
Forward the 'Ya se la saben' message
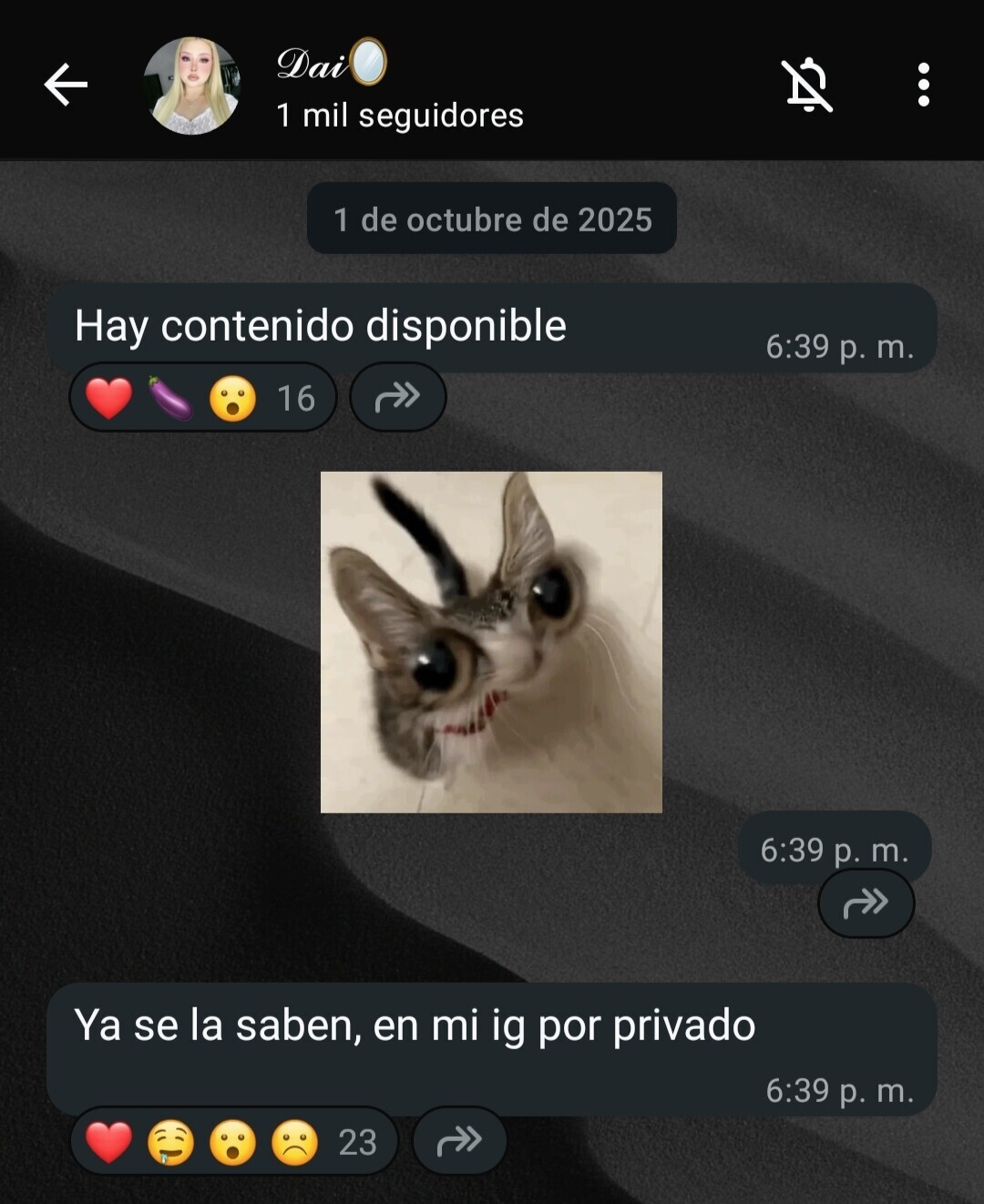coord(459,1141)
